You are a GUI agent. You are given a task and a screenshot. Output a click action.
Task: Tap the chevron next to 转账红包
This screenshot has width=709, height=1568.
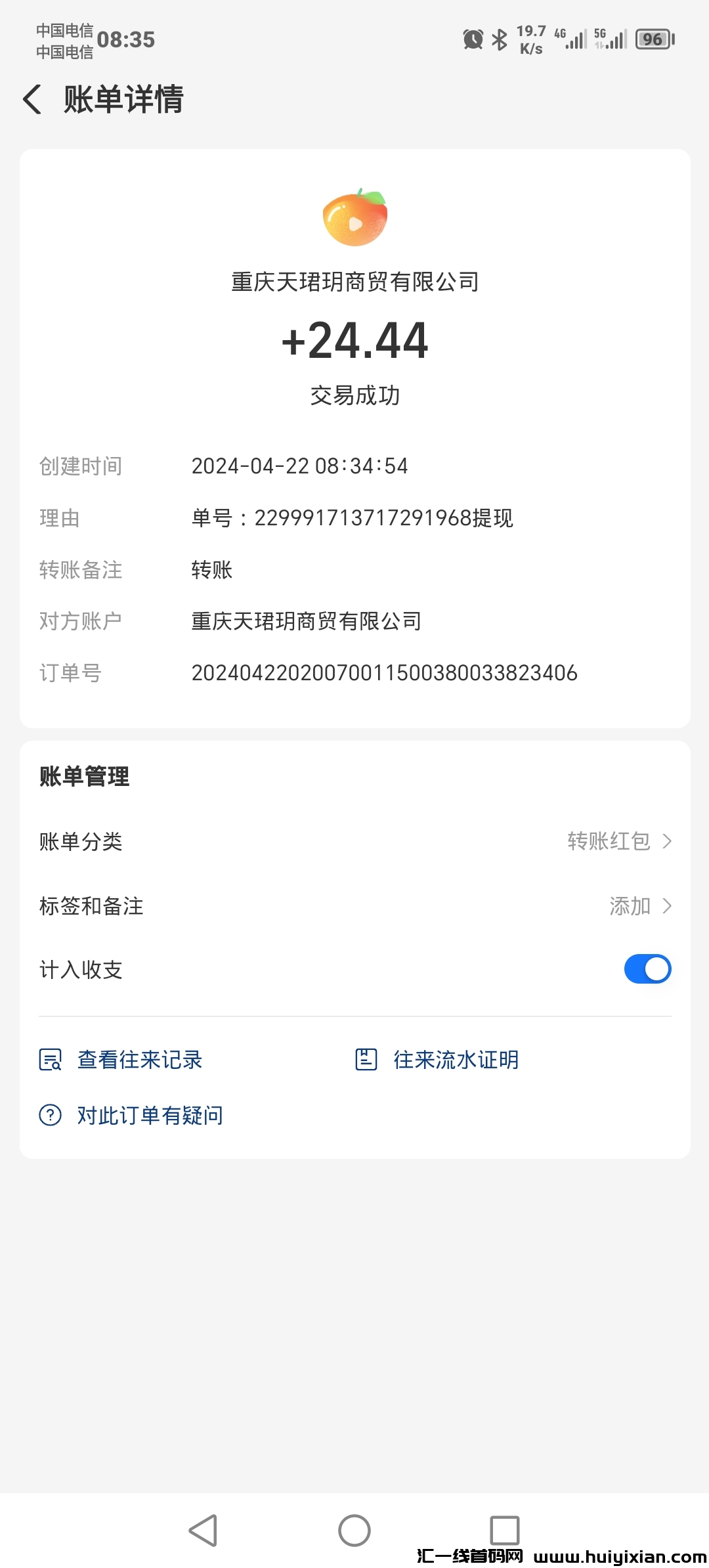[668, 841]
